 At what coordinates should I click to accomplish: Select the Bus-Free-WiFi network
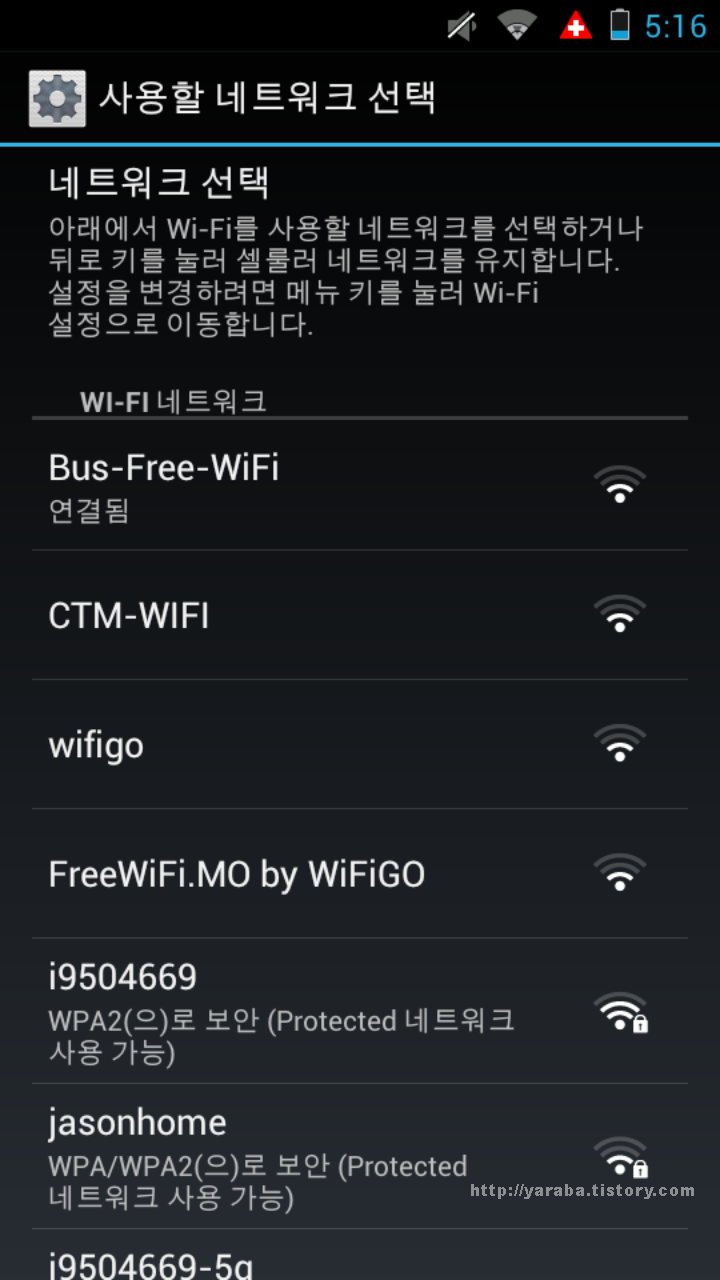point(360,485)
